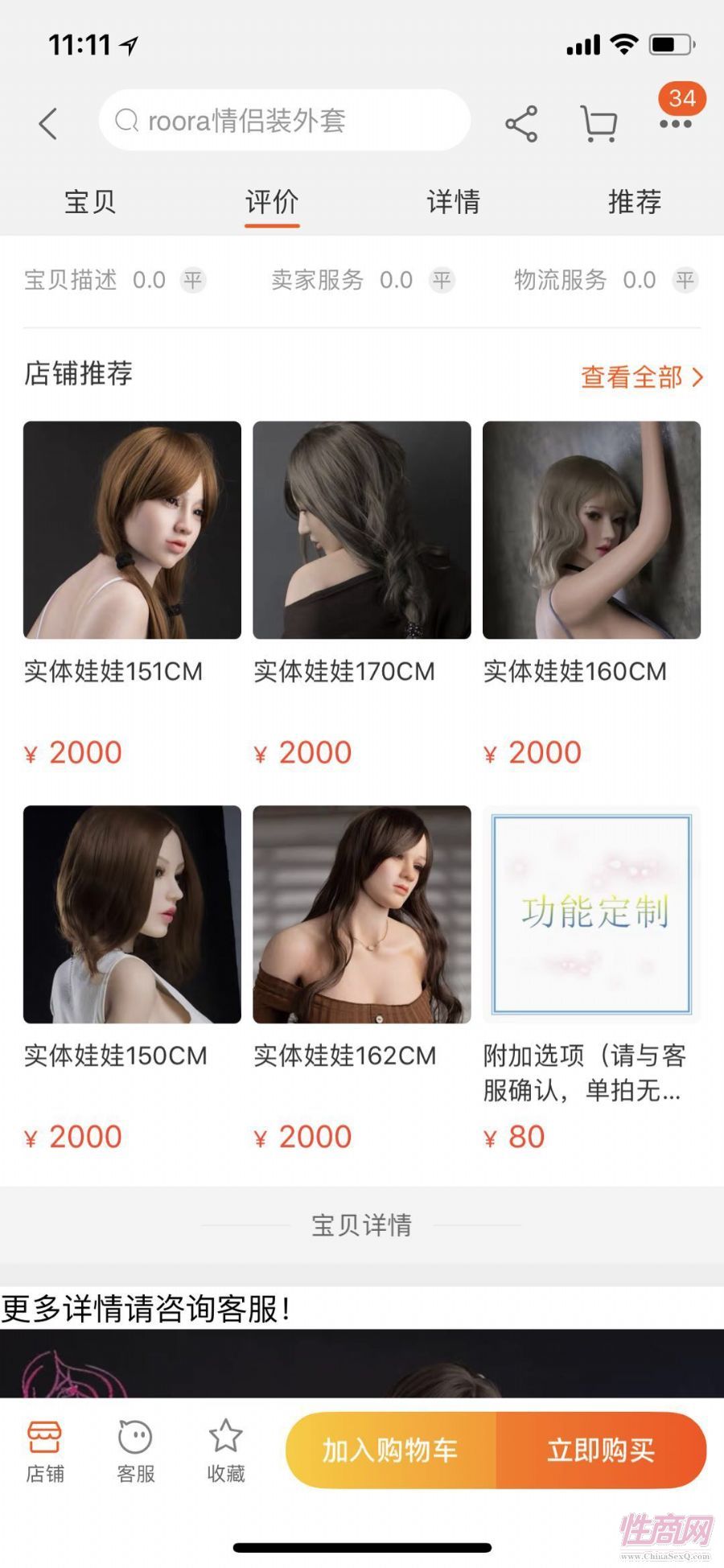Switch to the 推荐 tab
Viewport: 724px width, 1568px height.
coord(635,201)
